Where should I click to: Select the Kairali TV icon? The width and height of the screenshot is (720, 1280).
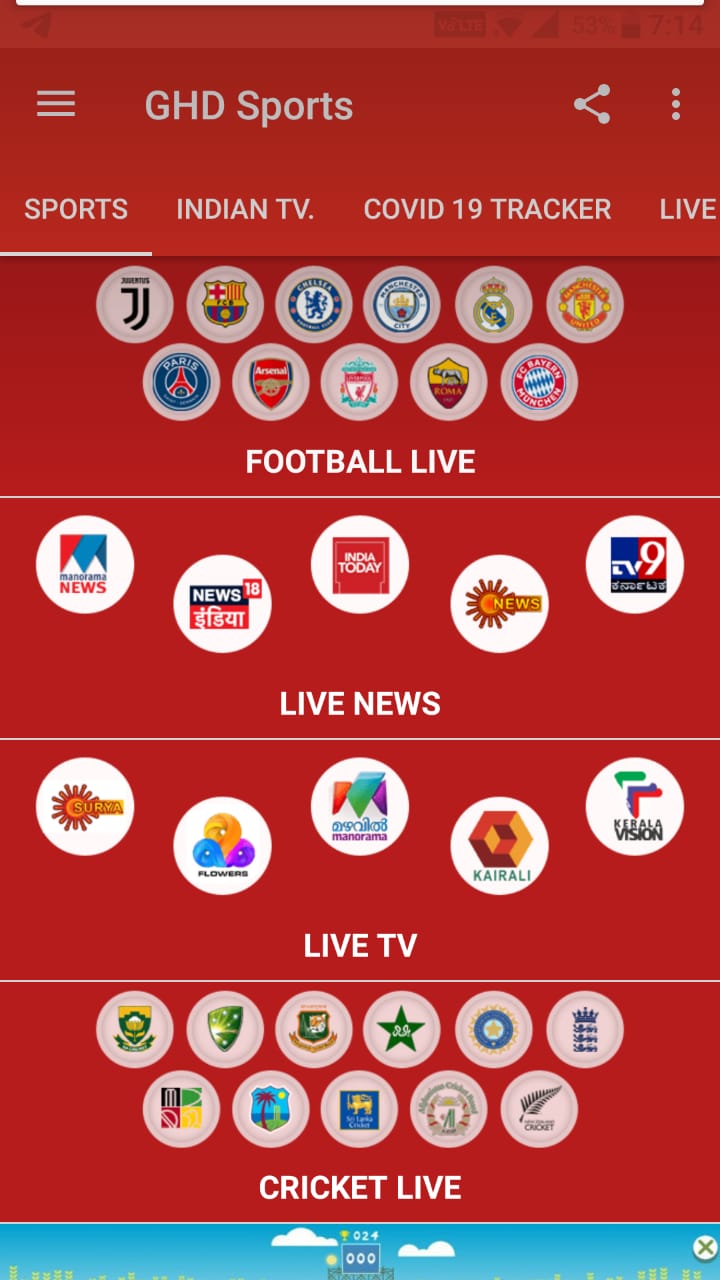click(499, 845)
